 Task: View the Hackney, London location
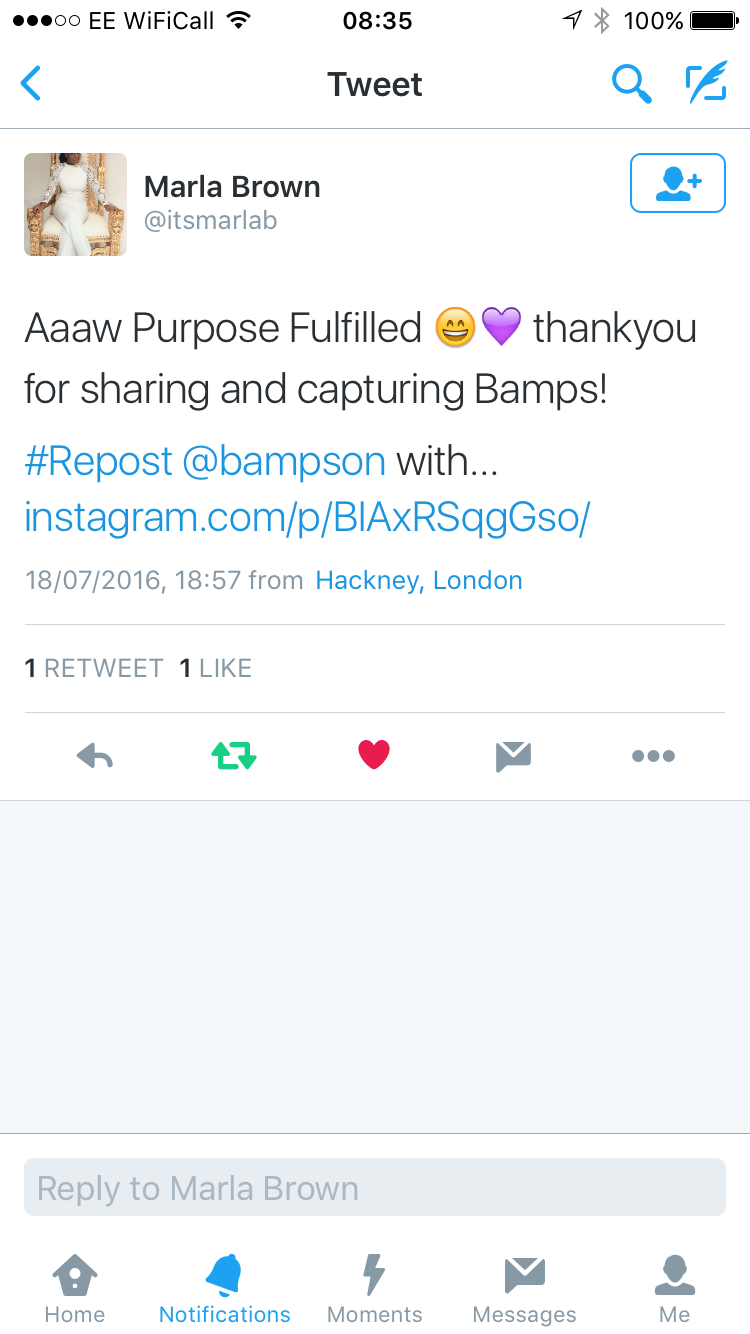click(x=419, y=580)
